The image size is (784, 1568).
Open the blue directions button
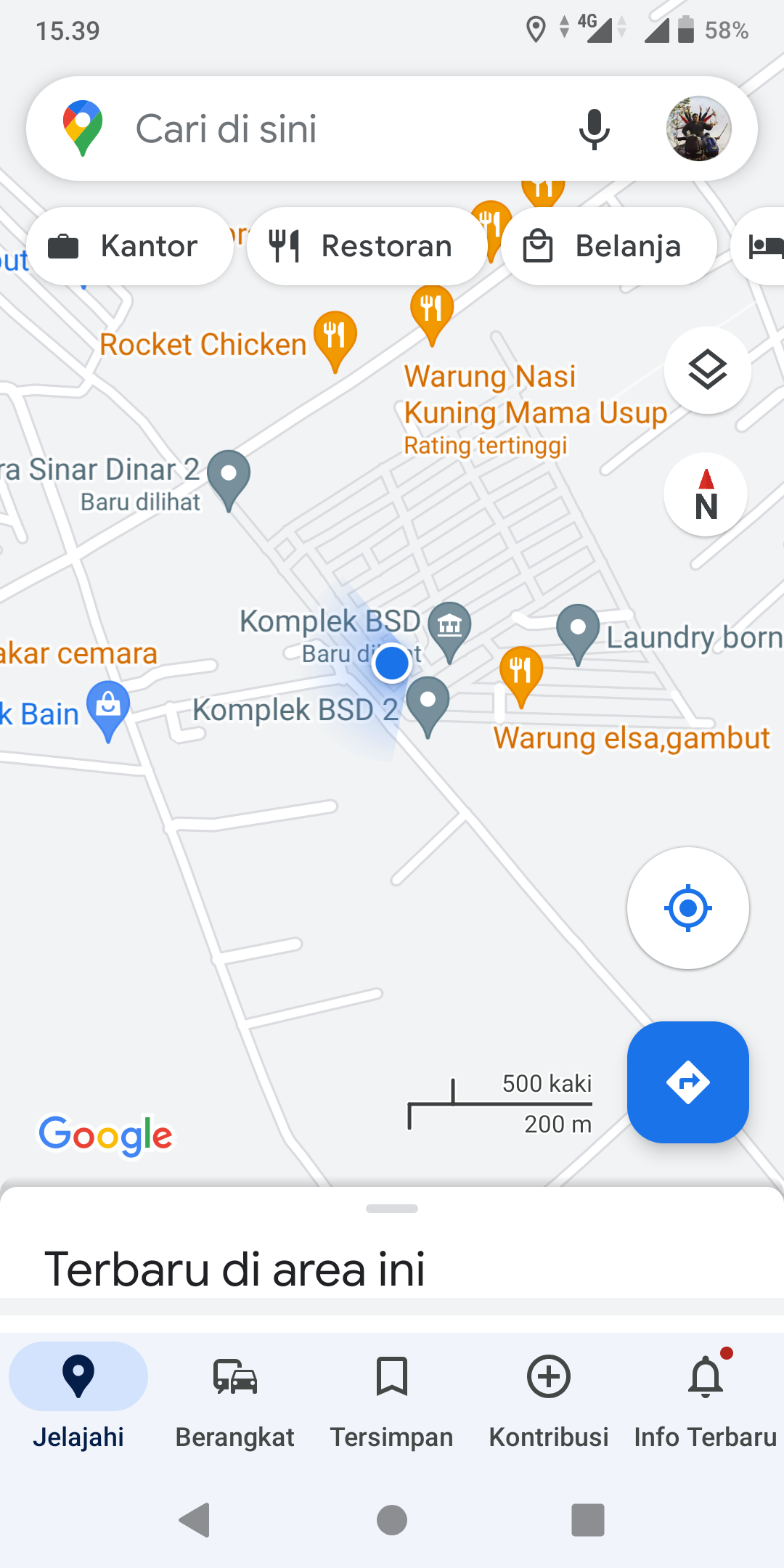[687, 1082]
